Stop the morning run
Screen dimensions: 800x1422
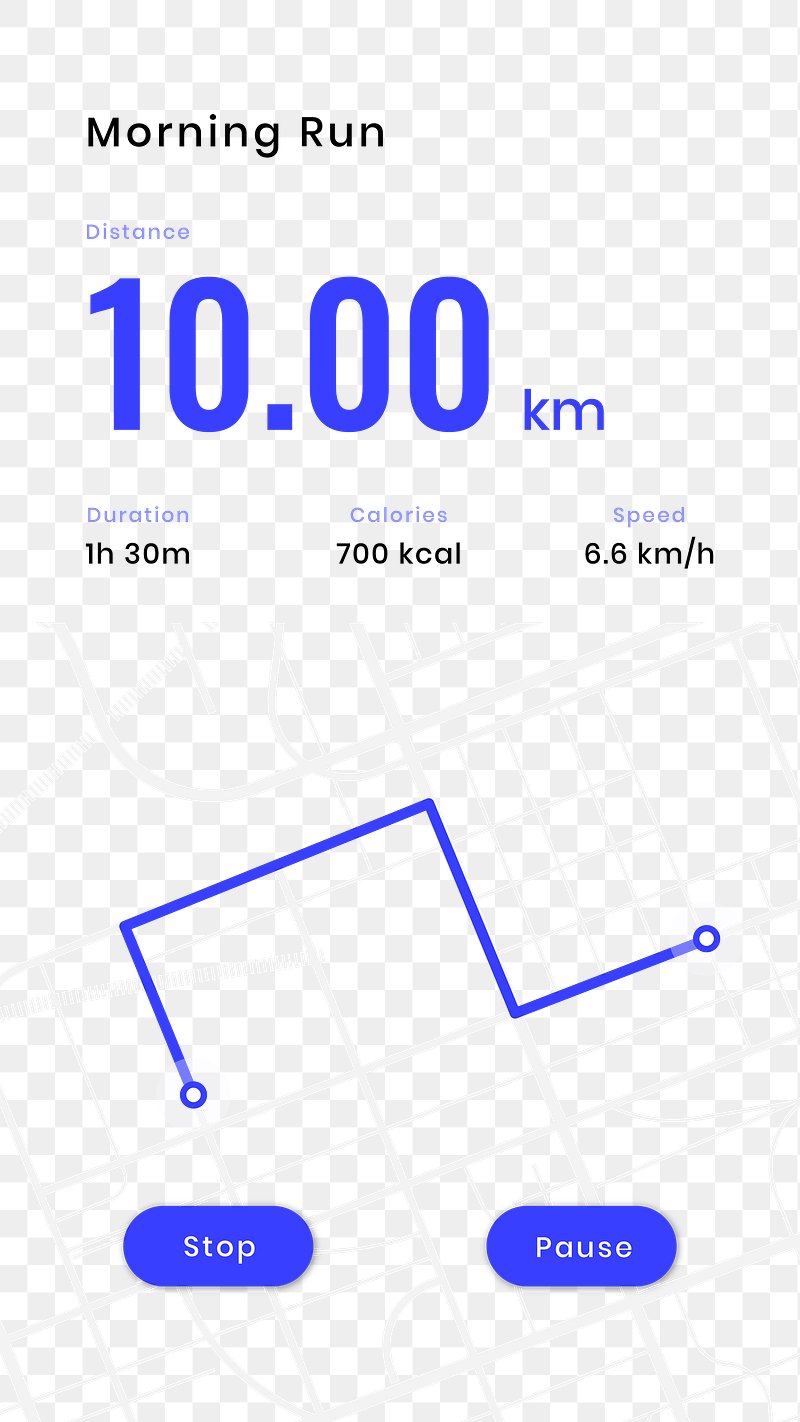pyautogui.click(x=218, y=1246)
